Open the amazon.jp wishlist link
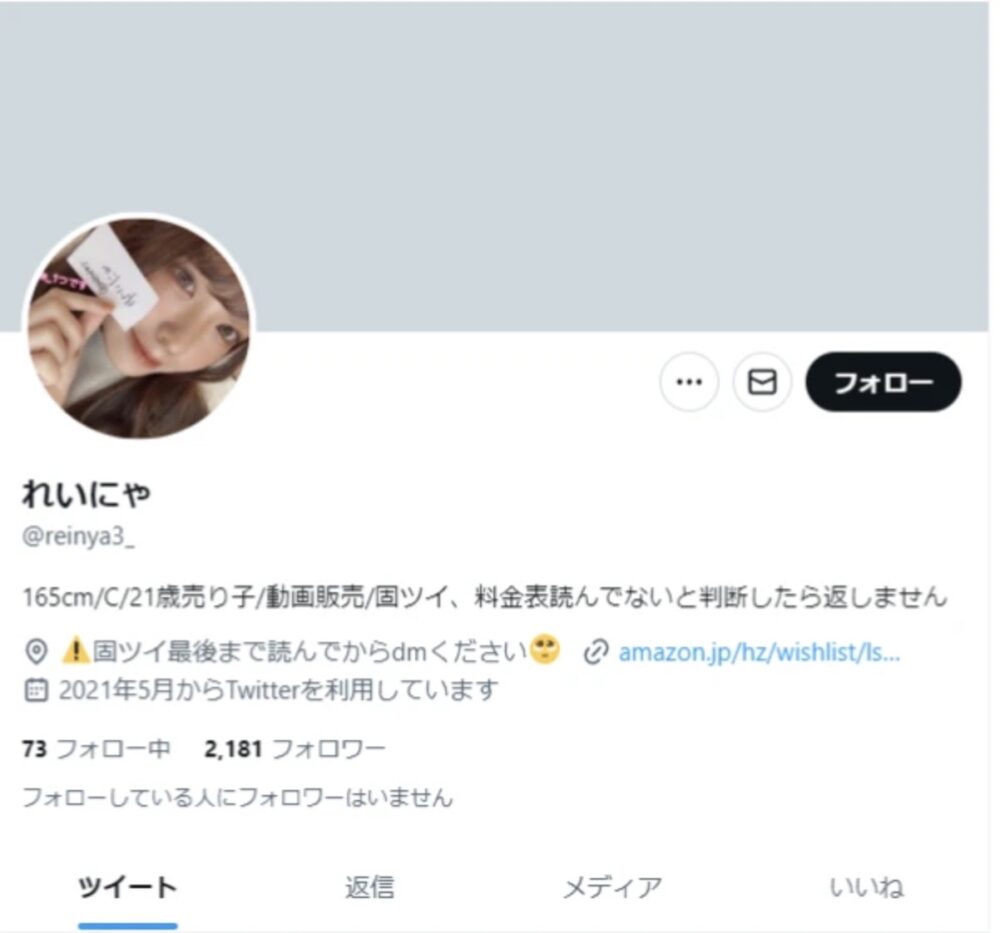The image size is (1000, 933). 759,653
